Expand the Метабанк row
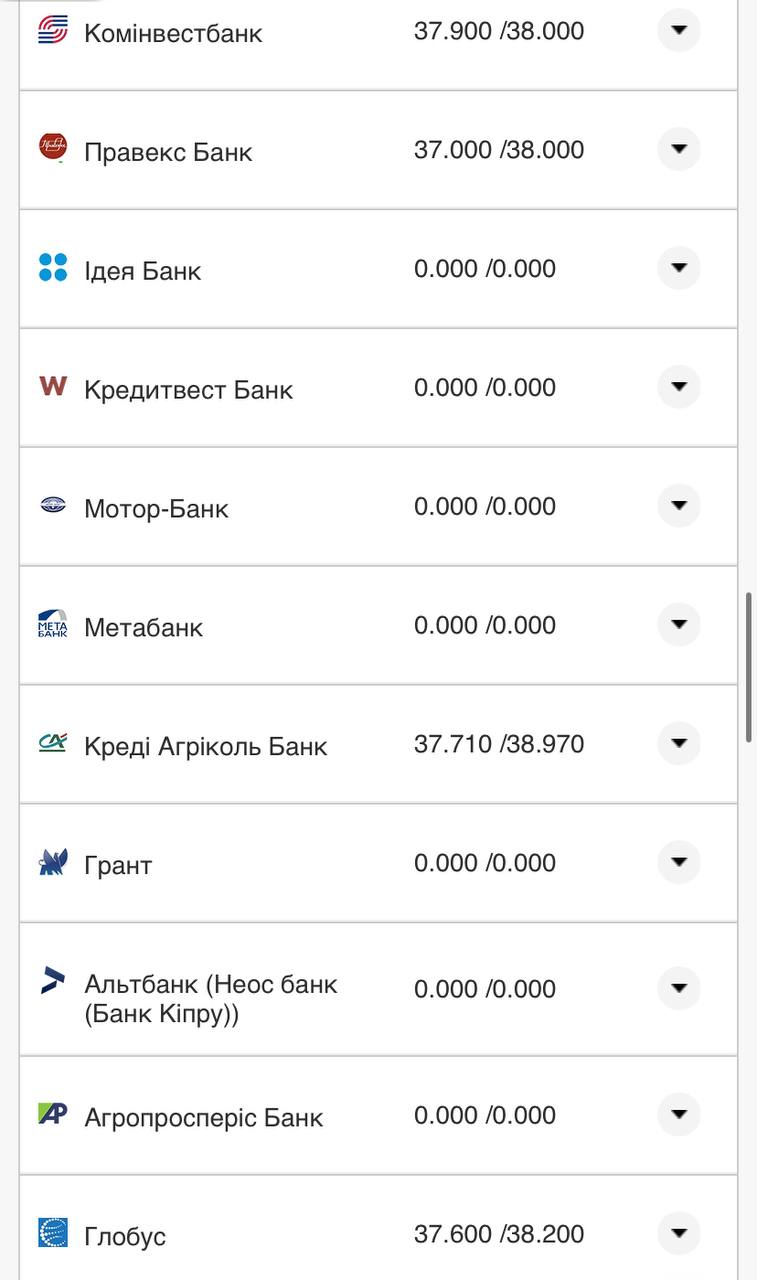 point(679,625)
